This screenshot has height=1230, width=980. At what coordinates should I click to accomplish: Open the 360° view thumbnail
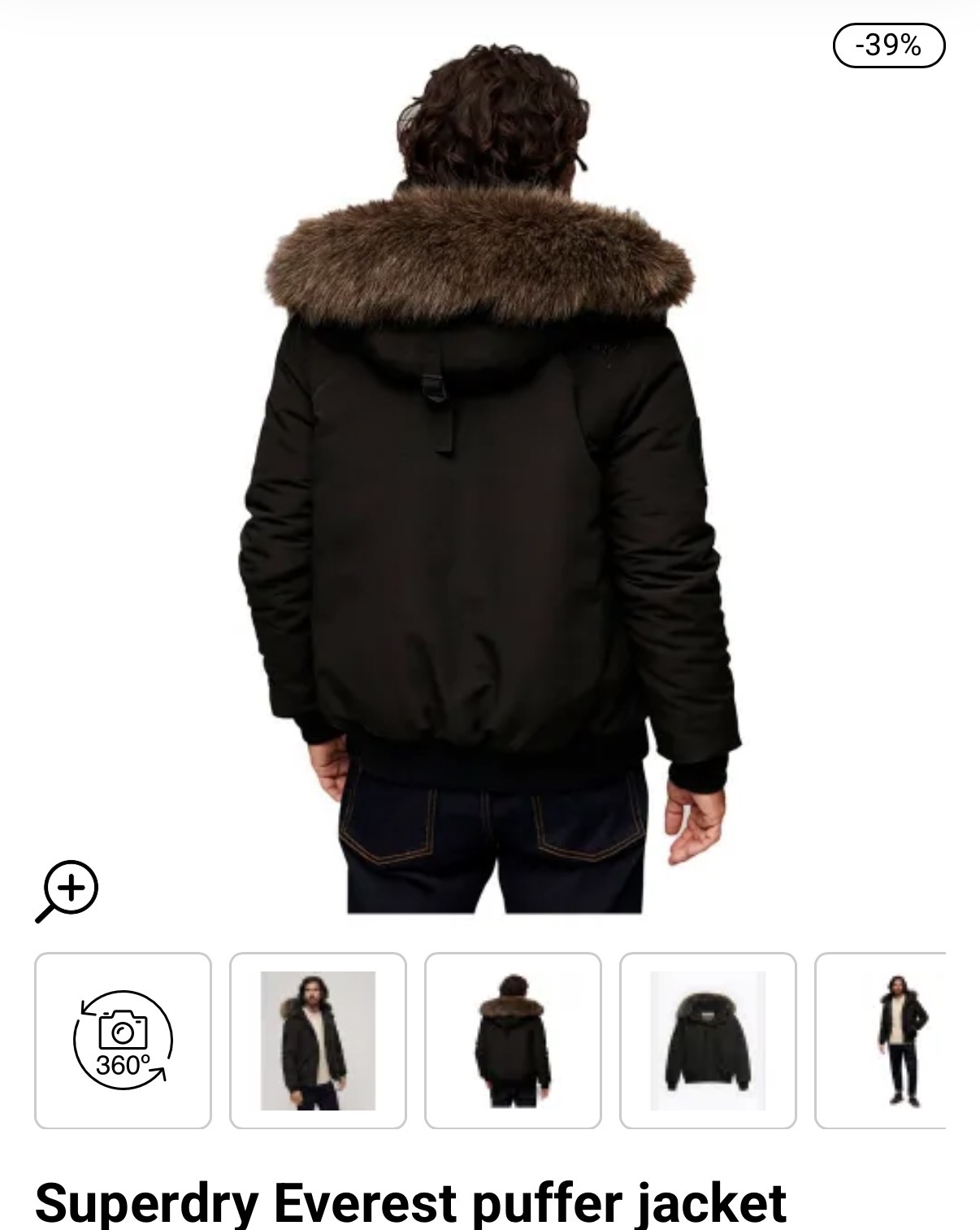tap(123, 1040)
